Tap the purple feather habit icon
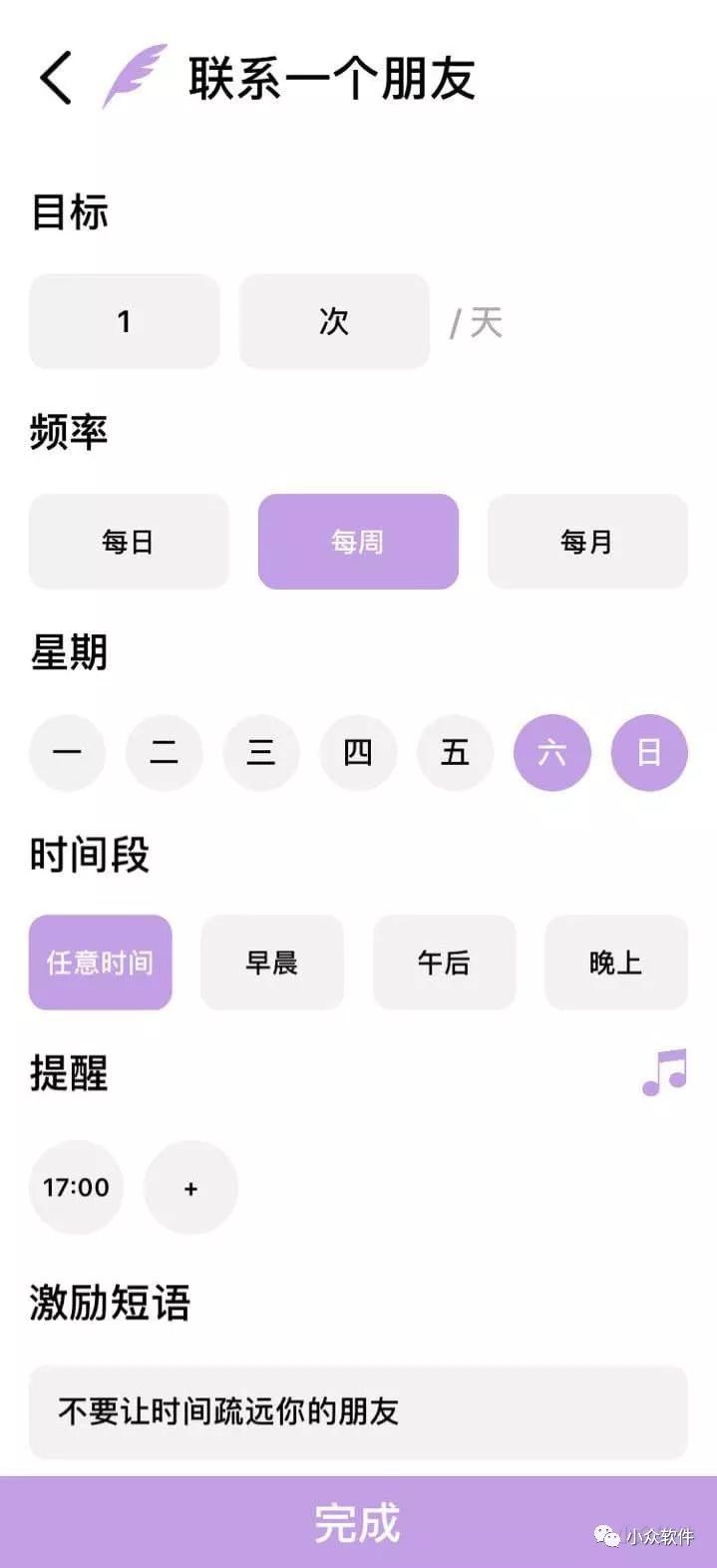This screenshot has width=717, height=1568. (134, 76)
